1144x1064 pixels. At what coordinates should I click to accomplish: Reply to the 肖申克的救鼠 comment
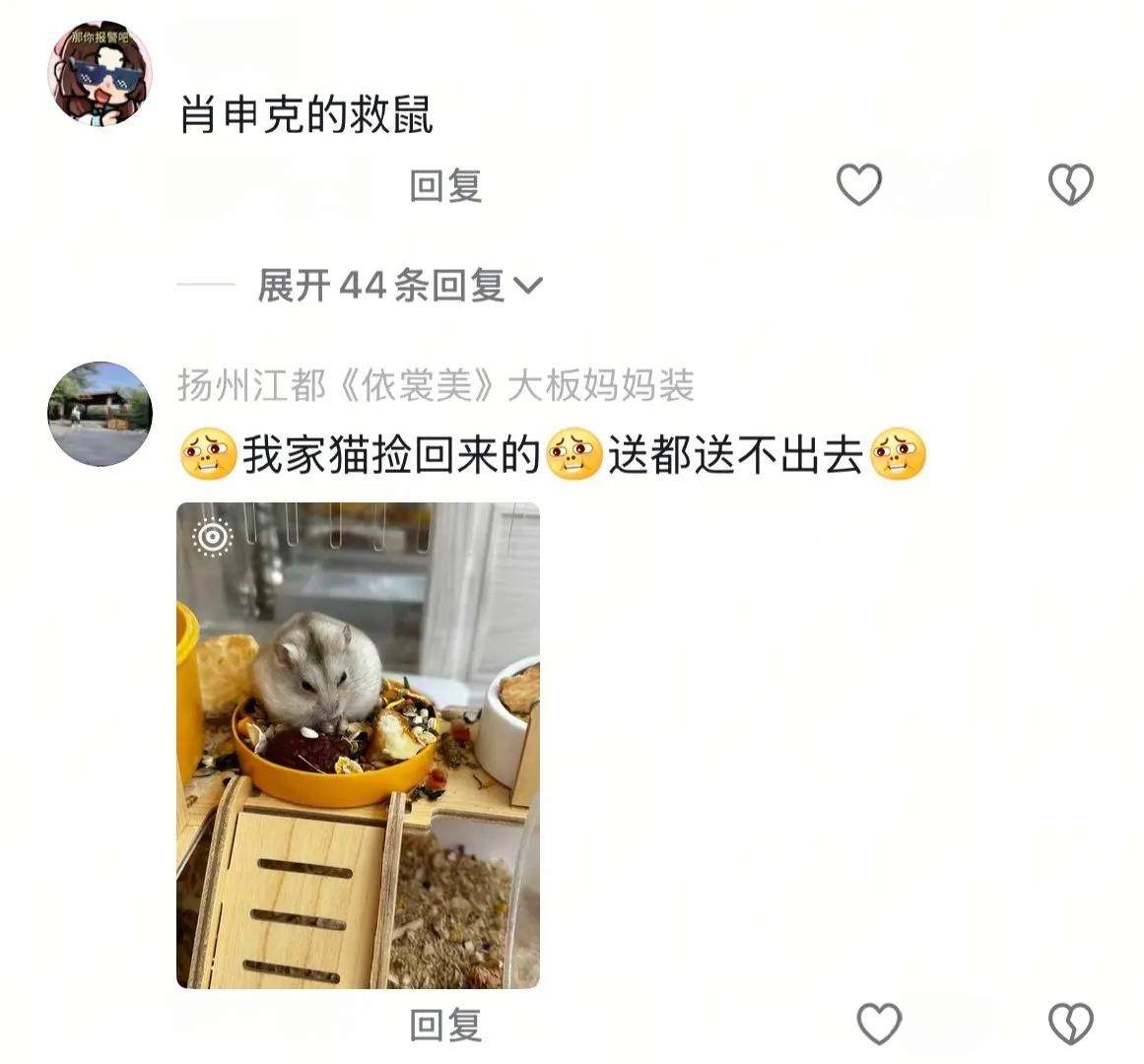click(x=445, y=185)
